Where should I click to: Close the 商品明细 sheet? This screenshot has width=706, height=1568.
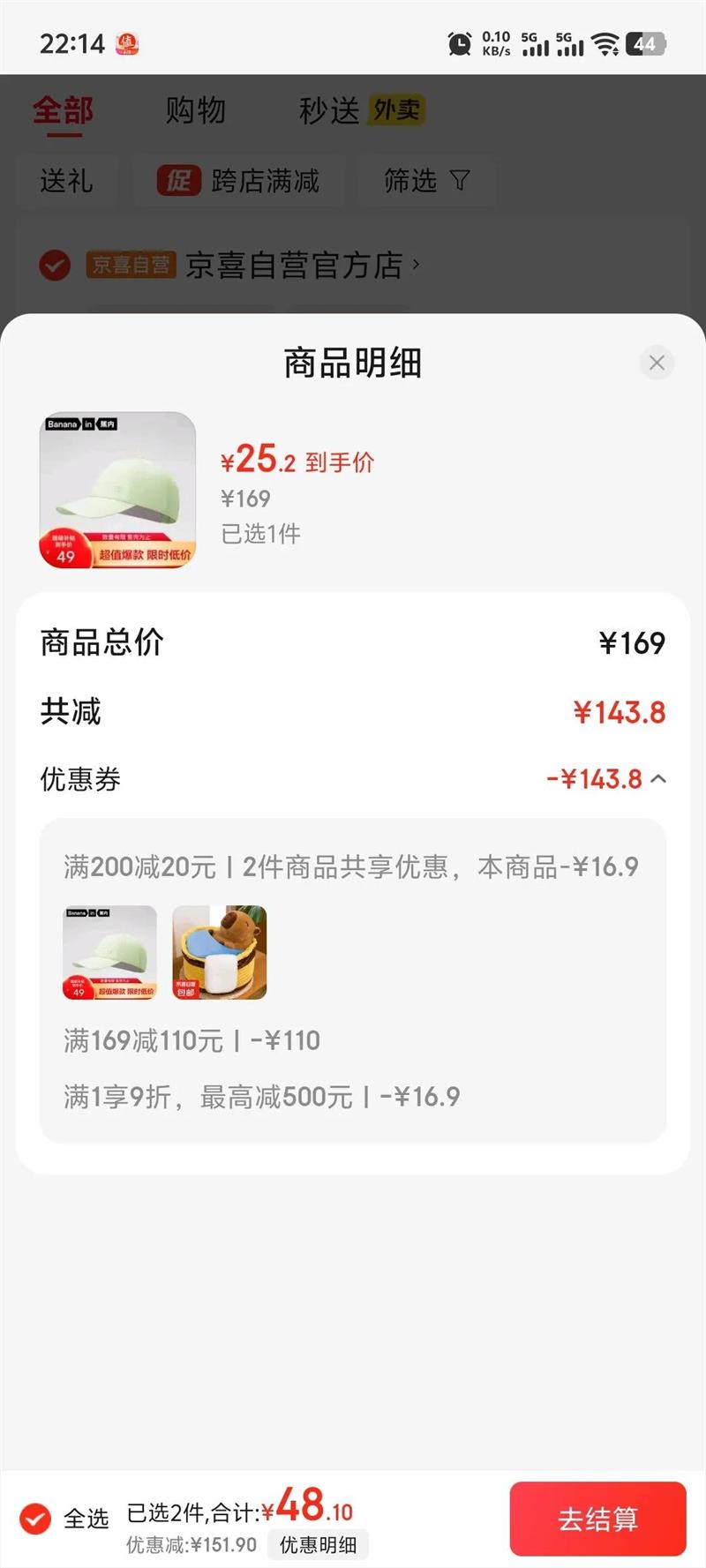click(657, 363)
